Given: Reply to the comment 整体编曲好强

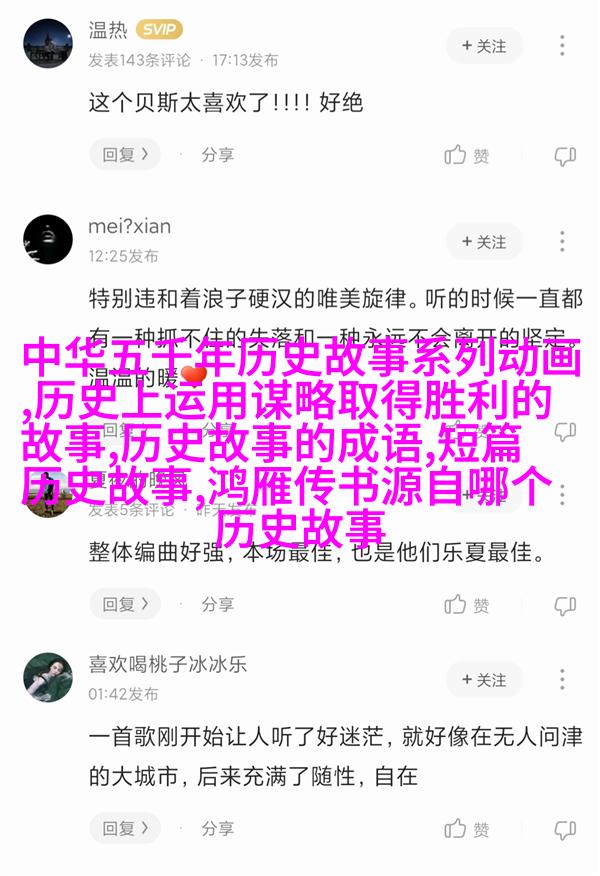Looking at the screenshot, I should tap(125, 605).
